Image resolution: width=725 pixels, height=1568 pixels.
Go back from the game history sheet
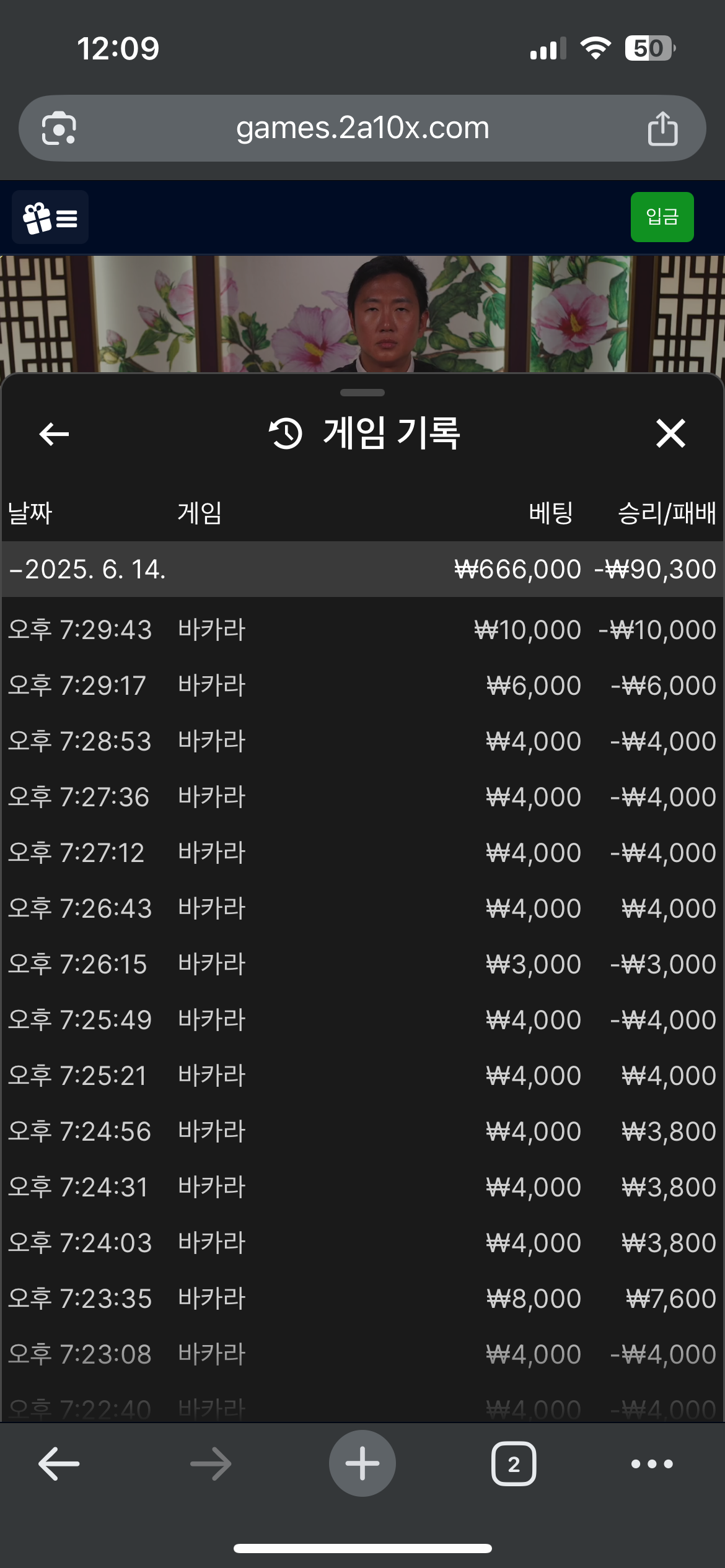point(54,433)
